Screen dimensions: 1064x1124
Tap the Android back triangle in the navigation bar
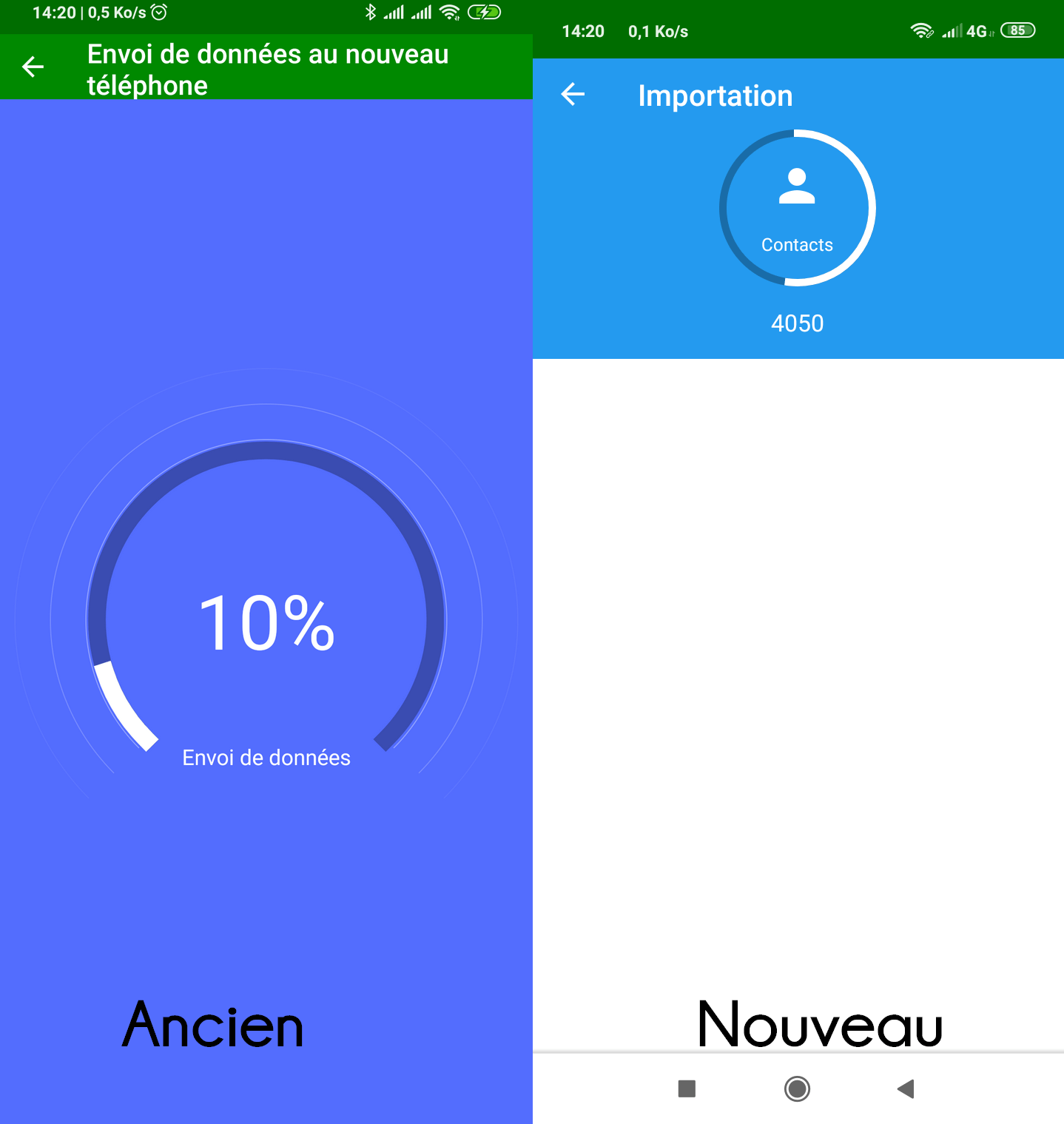pyautogui.click(x=904, y=1088)
